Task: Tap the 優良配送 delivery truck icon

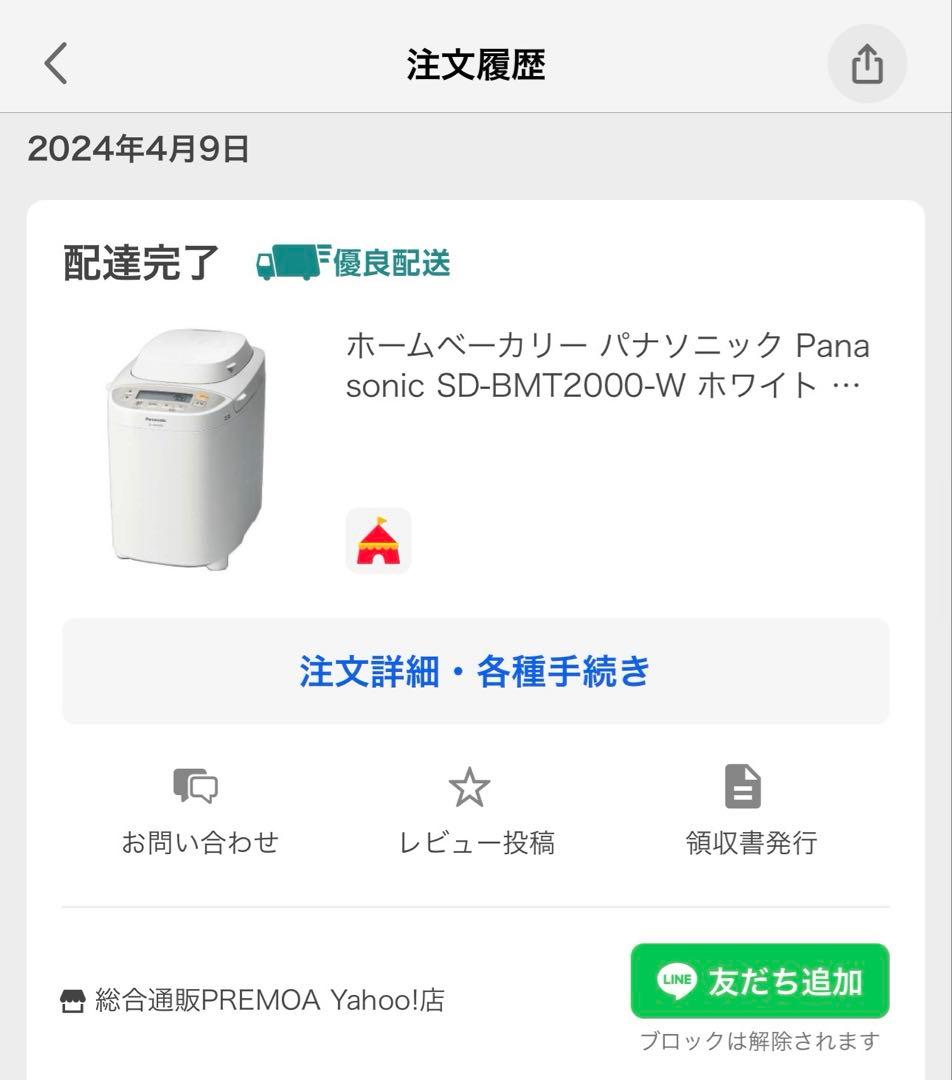Action: 290,263
